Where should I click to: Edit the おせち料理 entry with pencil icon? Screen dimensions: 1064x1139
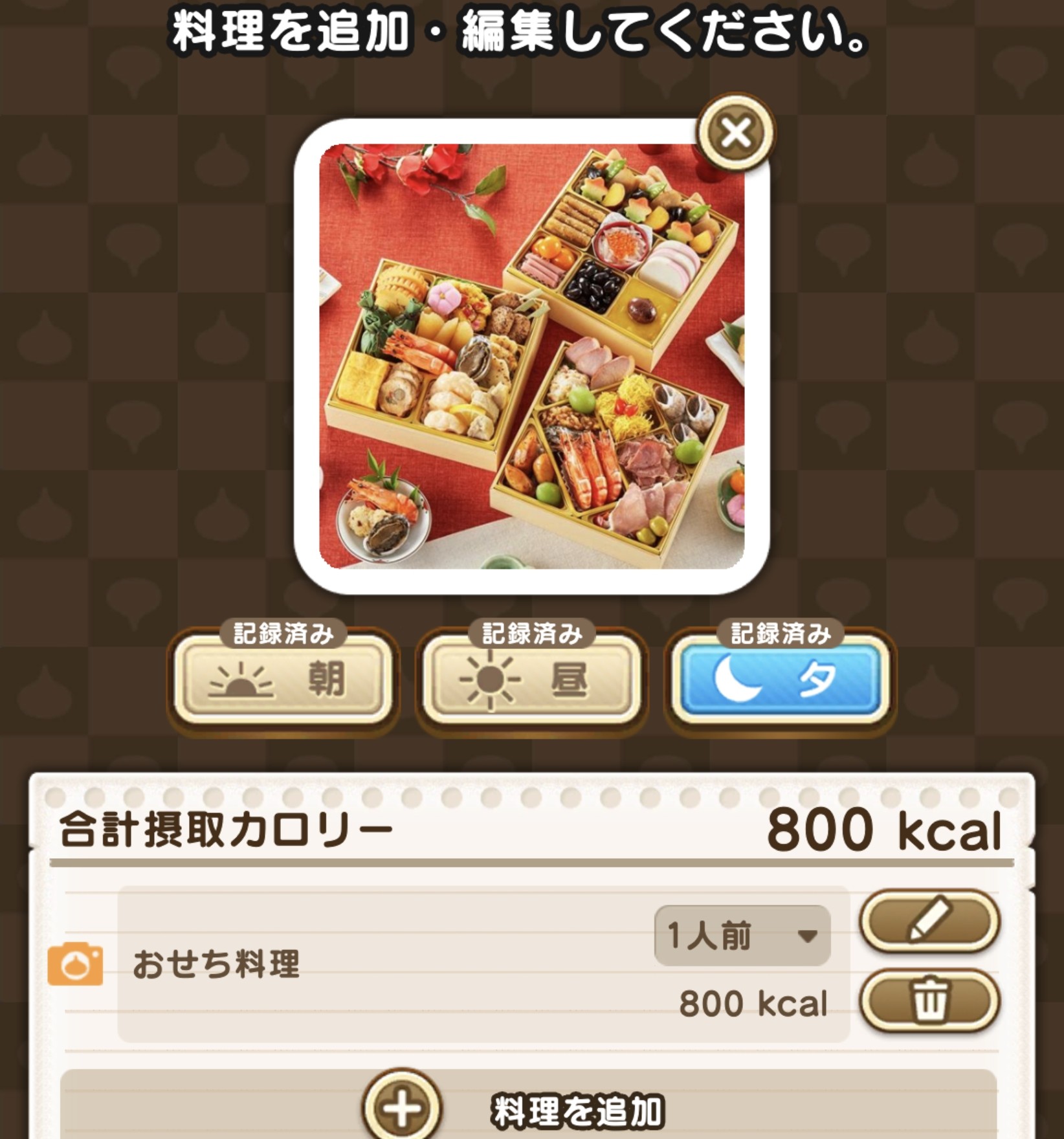click(x=929, y=920)
